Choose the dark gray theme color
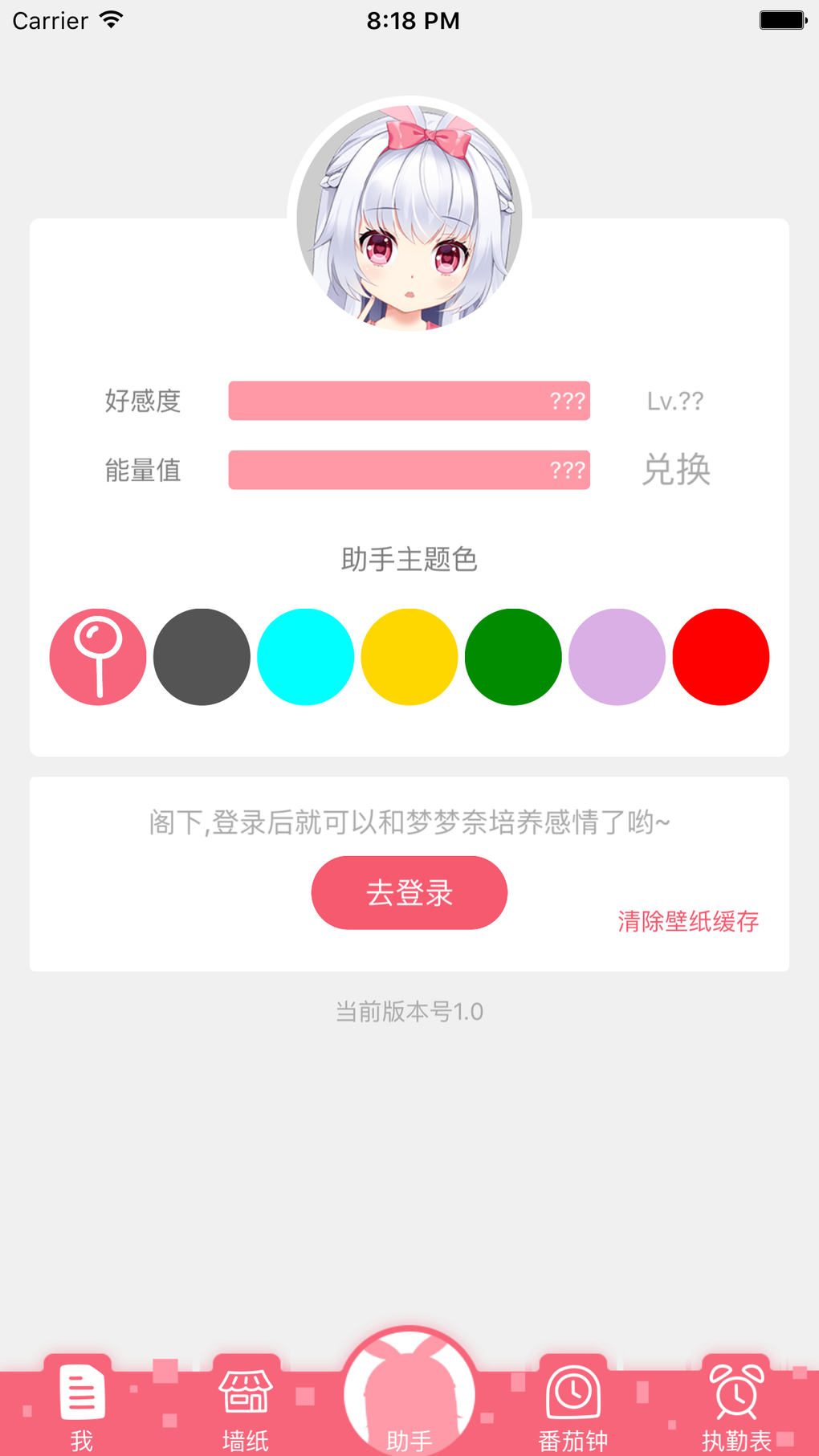This screenshot has height=1456, width=819. 202,657
